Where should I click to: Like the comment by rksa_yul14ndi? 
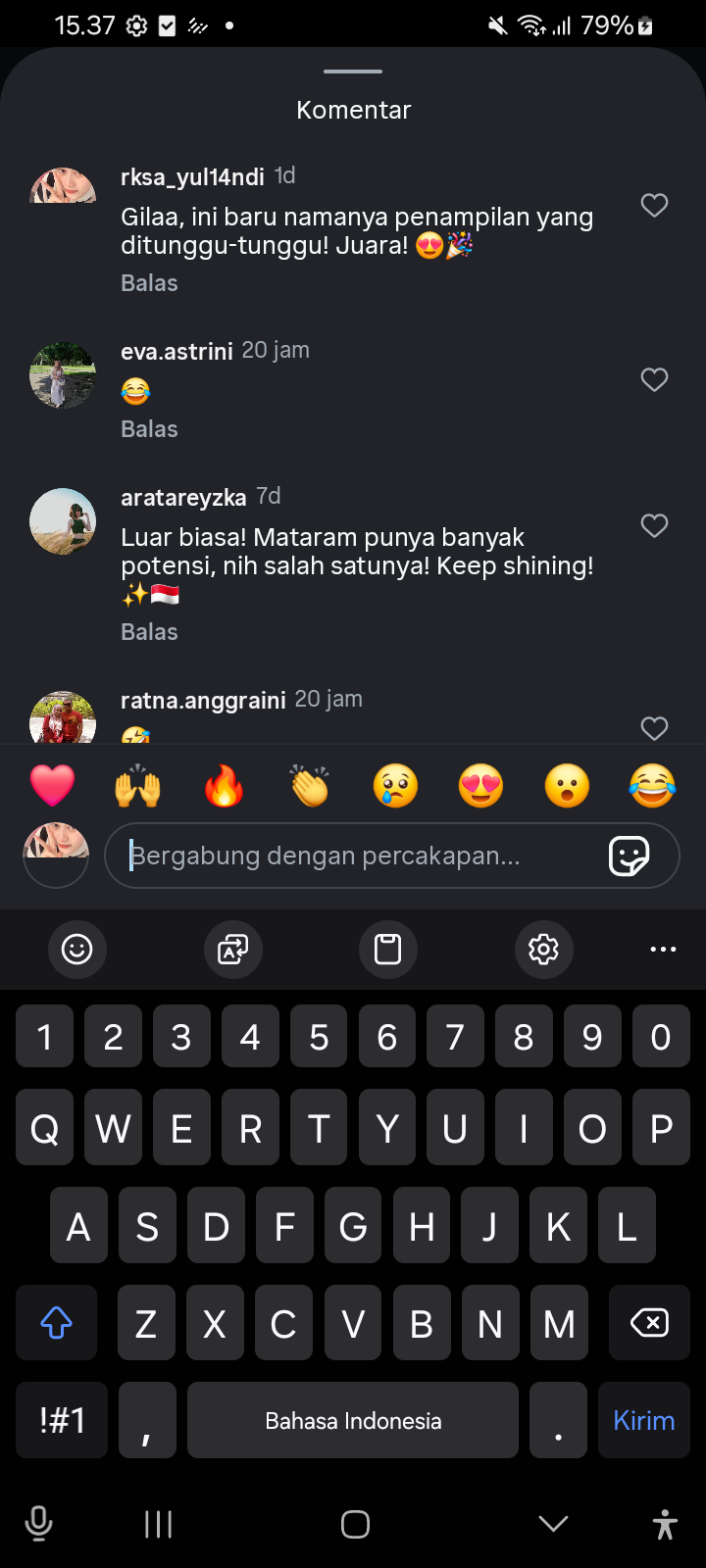654,205
